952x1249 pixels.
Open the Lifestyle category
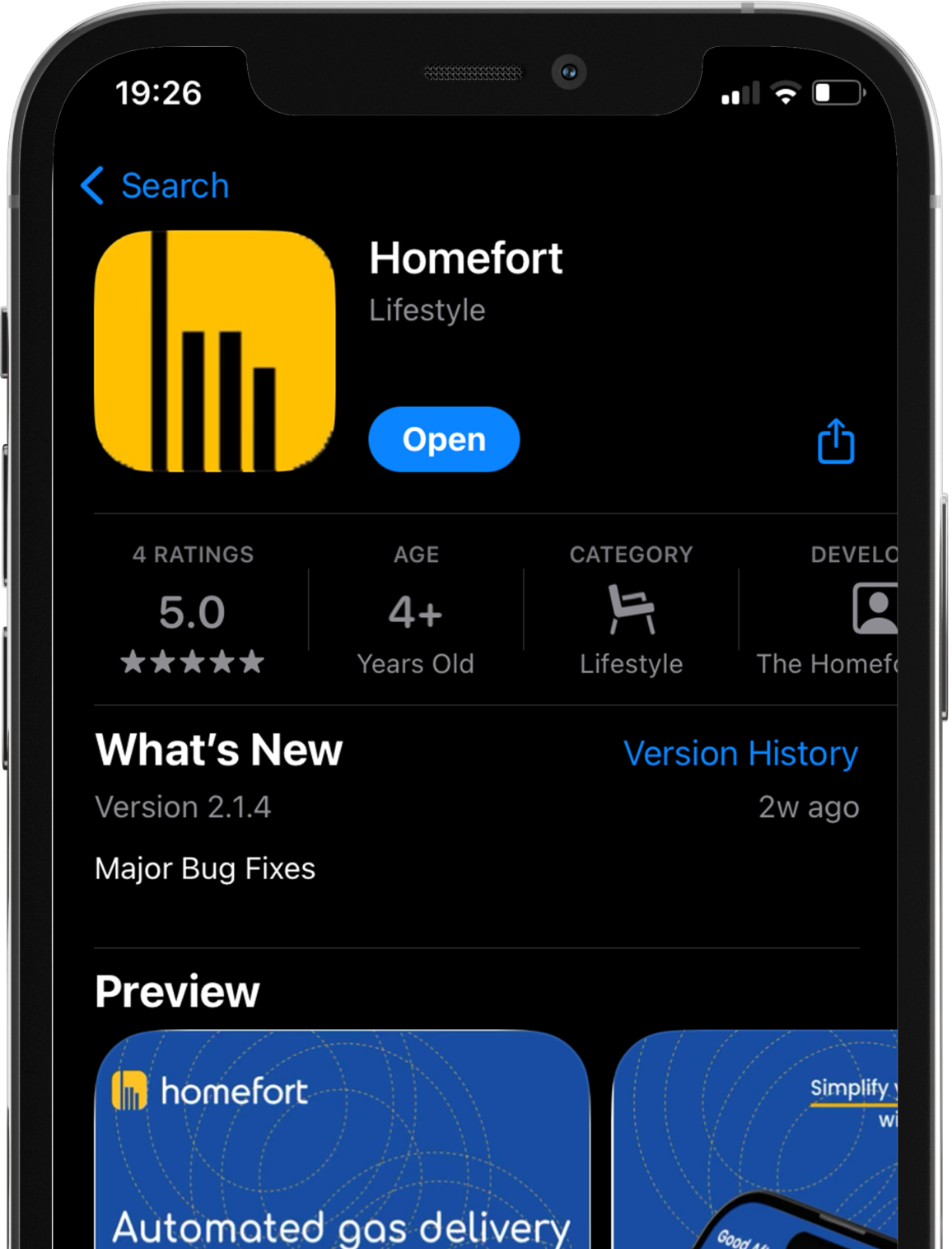(x=631, y=610)
